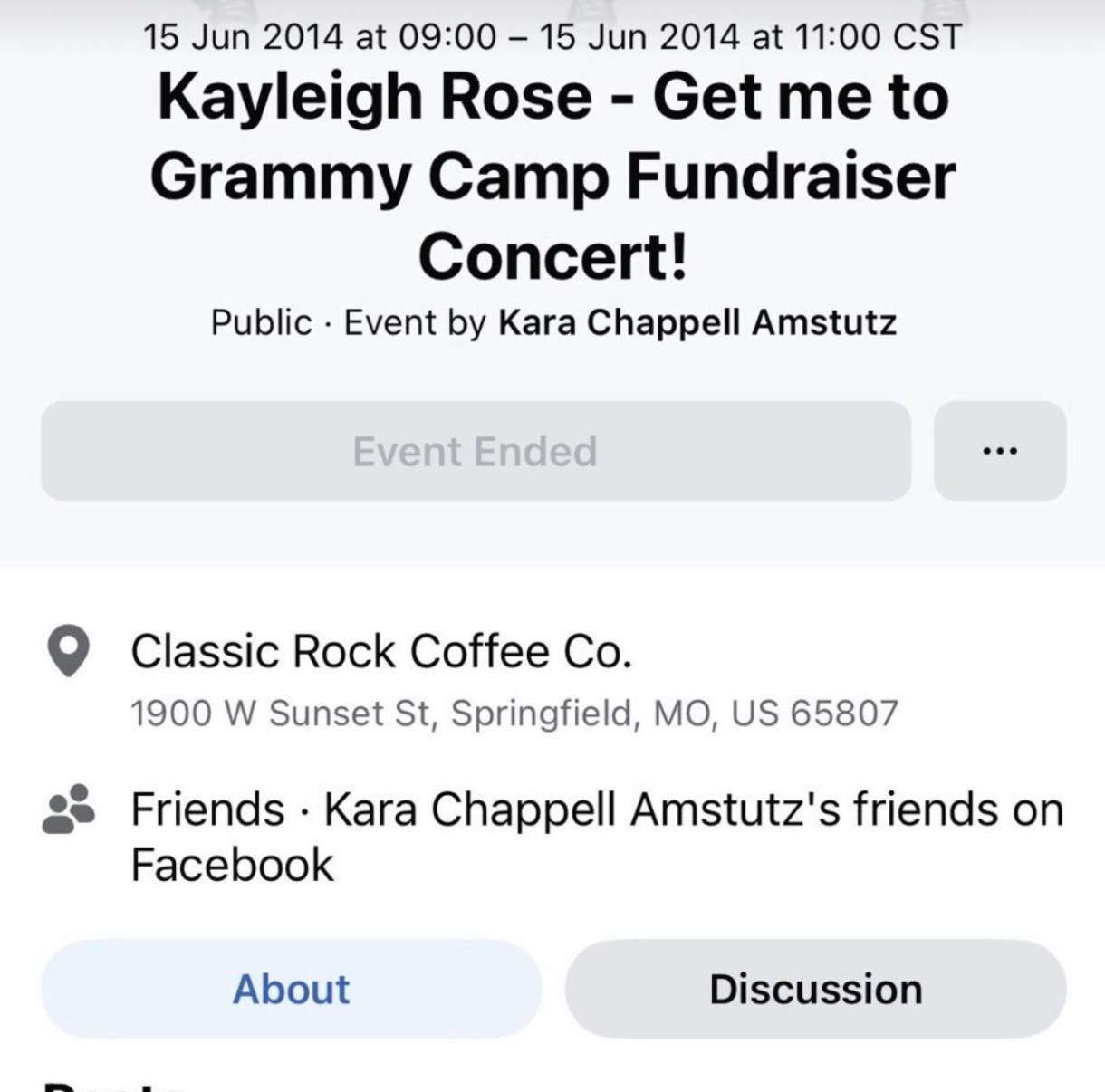The height and width of the screenshot is (1092, 1105).
Task: Select the About tab
Action: click(x=291, y=989)
